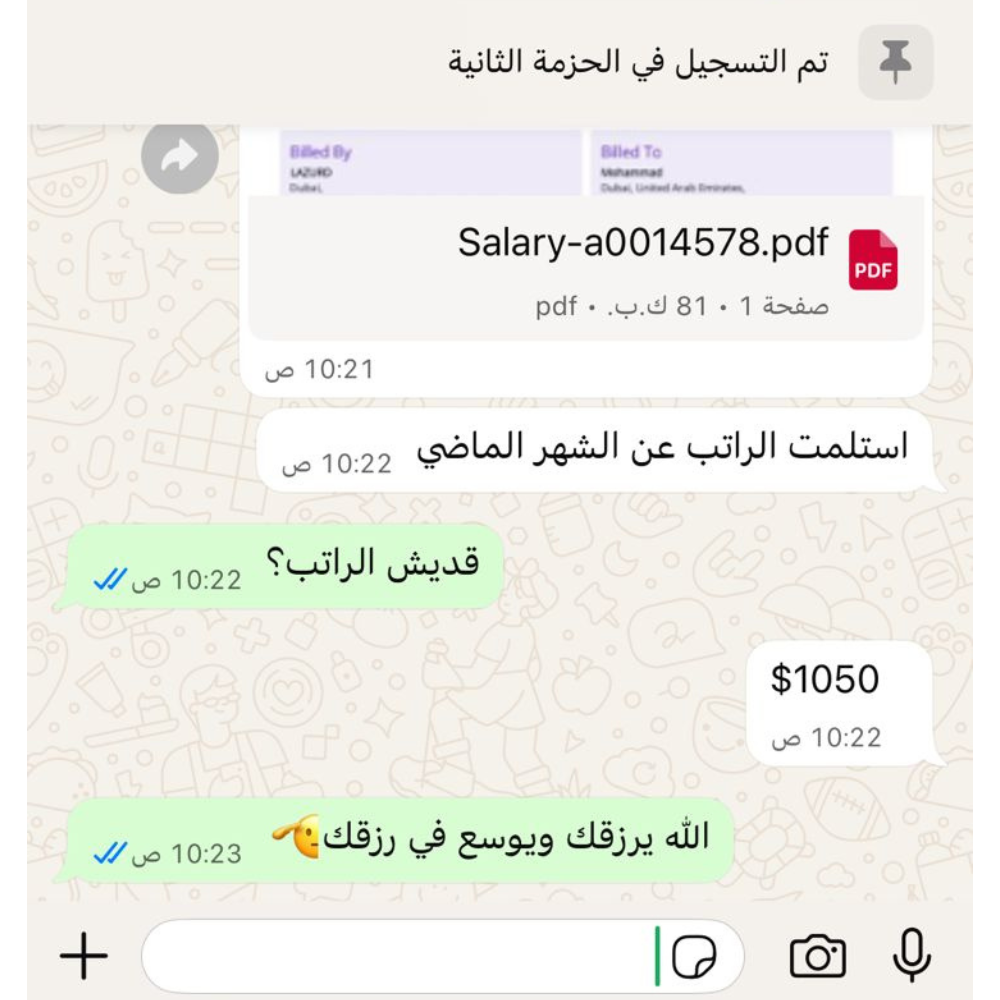Tap the plus attachment button

(84, 957)
